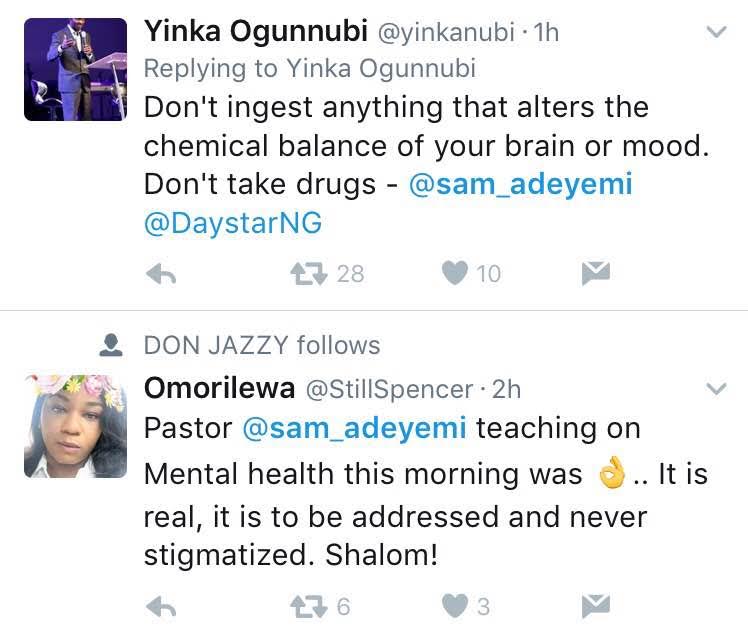Reply to Yinka Ogunnubi's tweet
748x641 pixels.
pos(161,274)
